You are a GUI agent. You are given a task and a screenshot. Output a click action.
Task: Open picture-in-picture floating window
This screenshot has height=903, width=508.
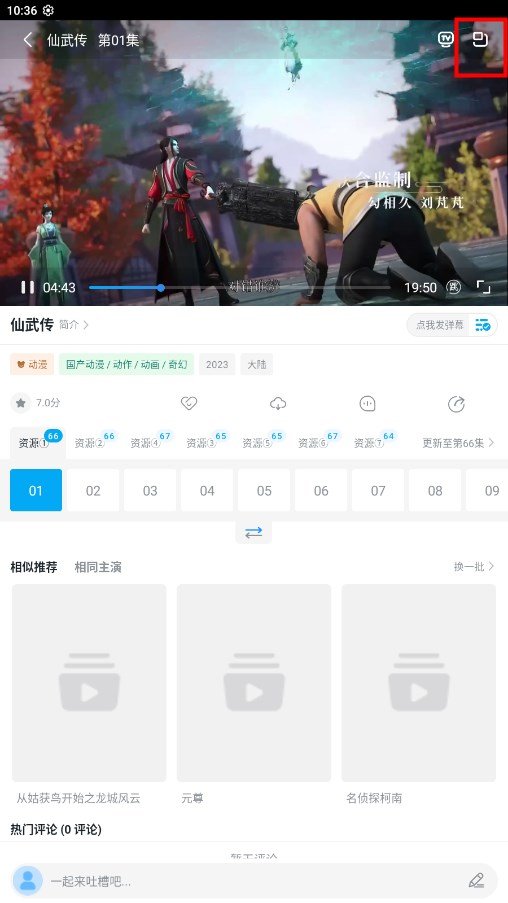pos(480,39)
